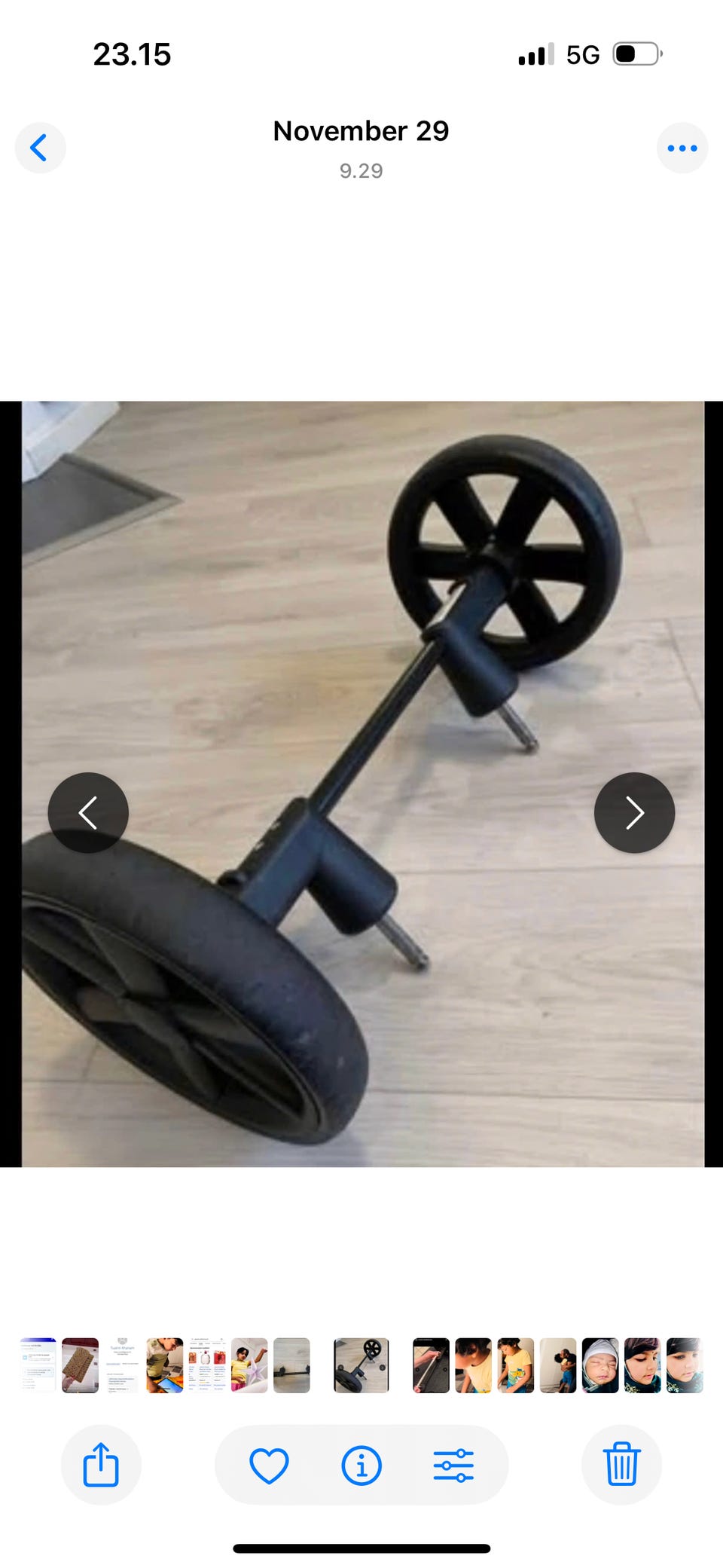
Task: Open the child with tablet thumbnail
Action: click(165, 1365)
